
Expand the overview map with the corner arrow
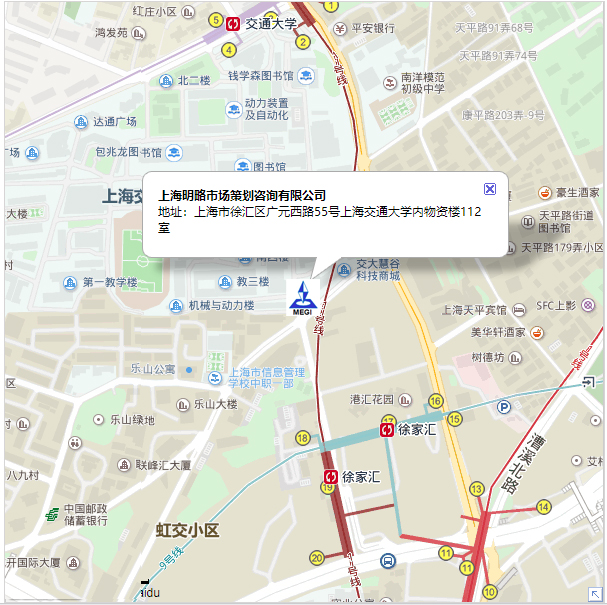(596, 593)
